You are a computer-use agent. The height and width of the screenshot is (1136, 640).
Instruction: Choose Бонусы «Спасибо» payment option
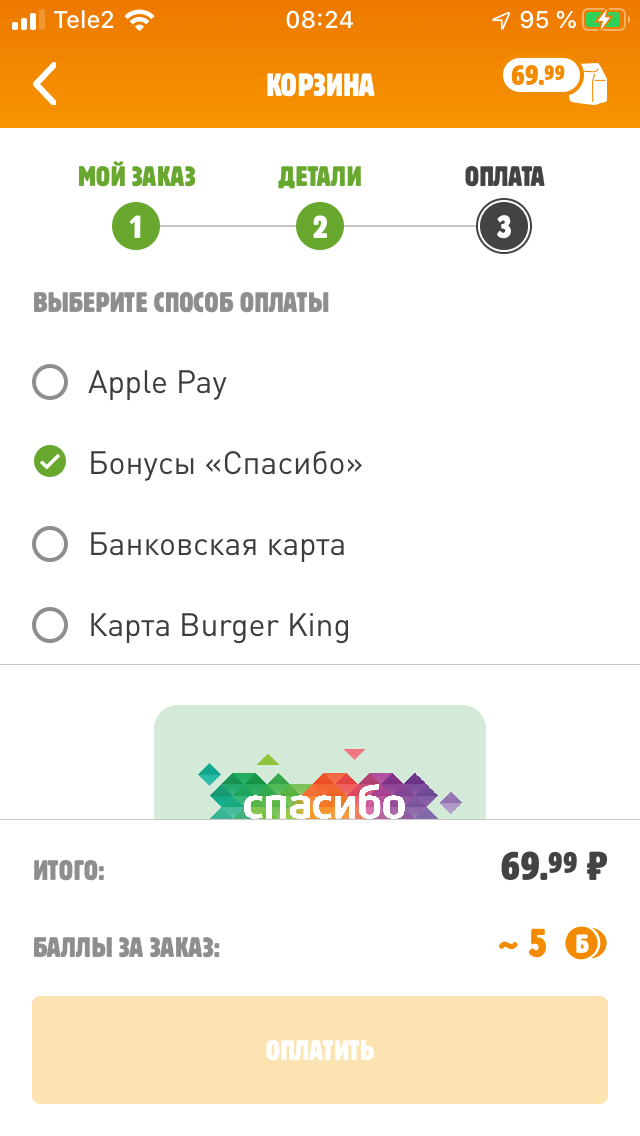(50, 463)
